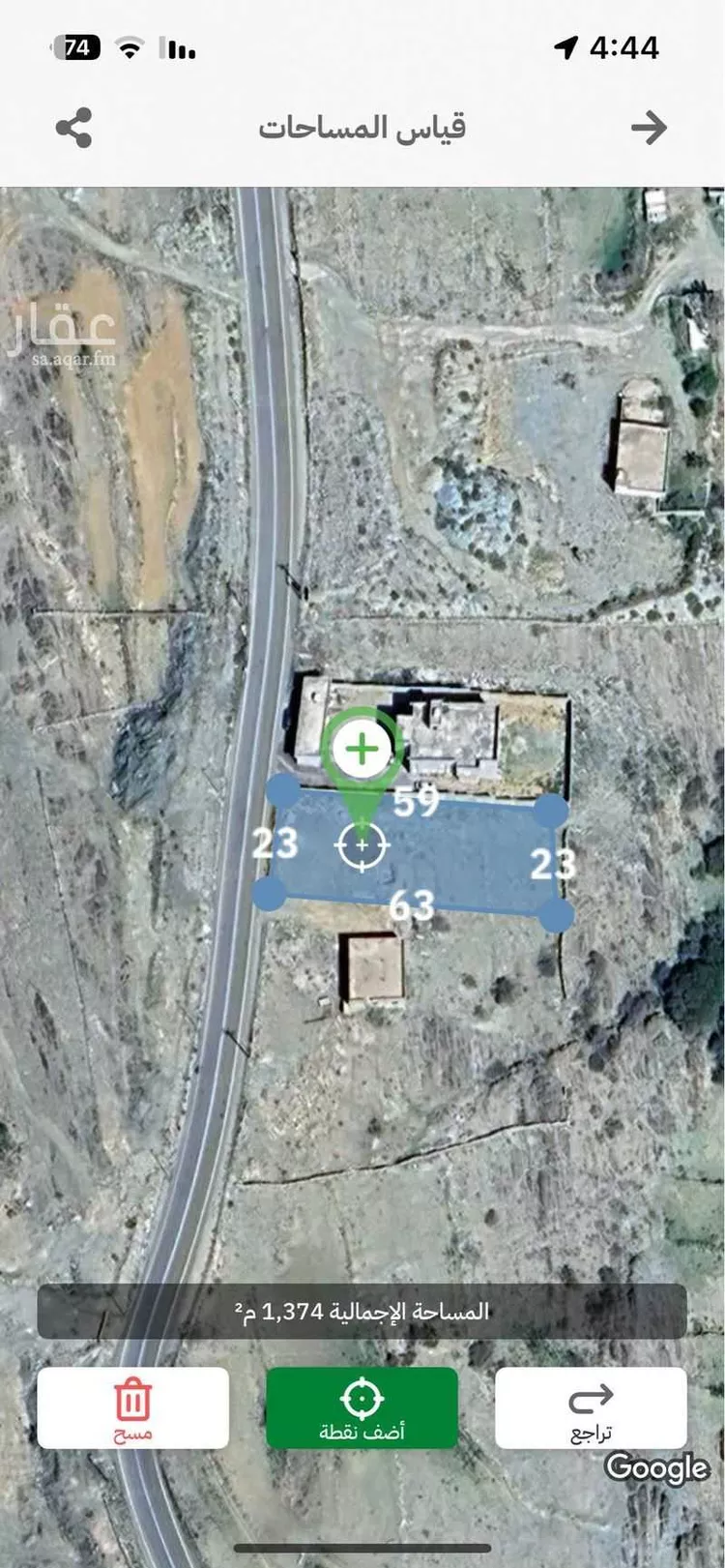Tap the total area bar showing 1,374 م²
This screenshot has height=1568, width=725.
coord(362,1313)
